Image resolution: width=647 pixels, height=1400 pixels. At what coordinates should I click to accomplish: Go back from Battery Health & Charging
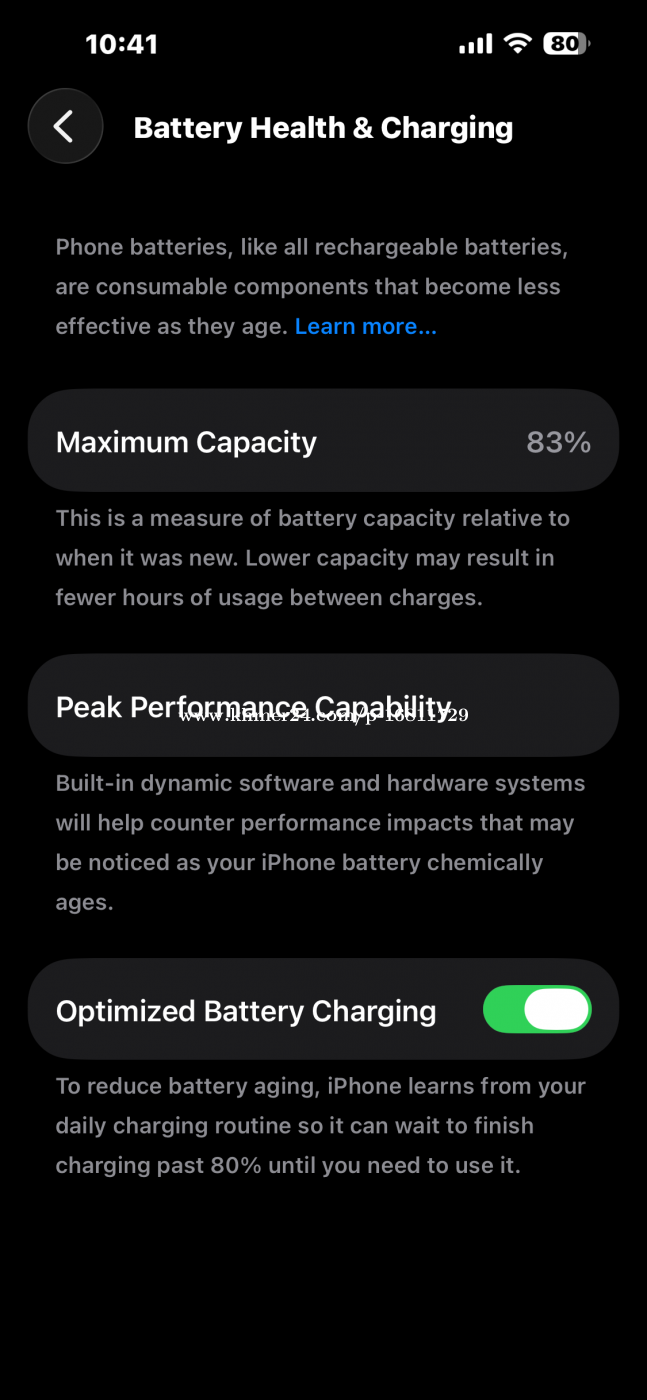[65, 127]
